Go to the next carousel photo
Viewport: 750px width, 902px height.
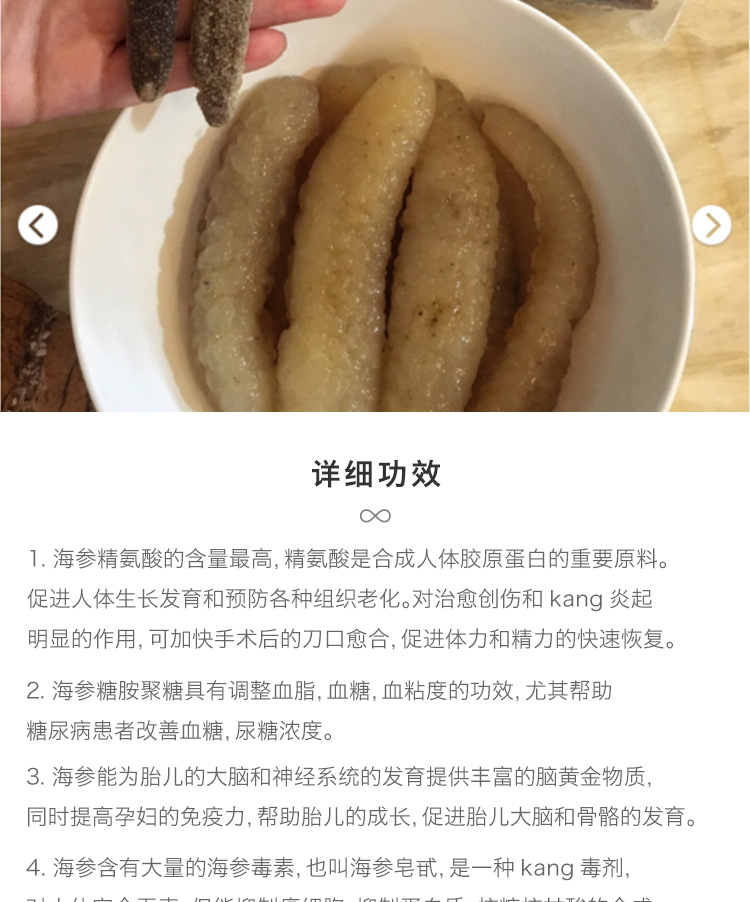711,225
